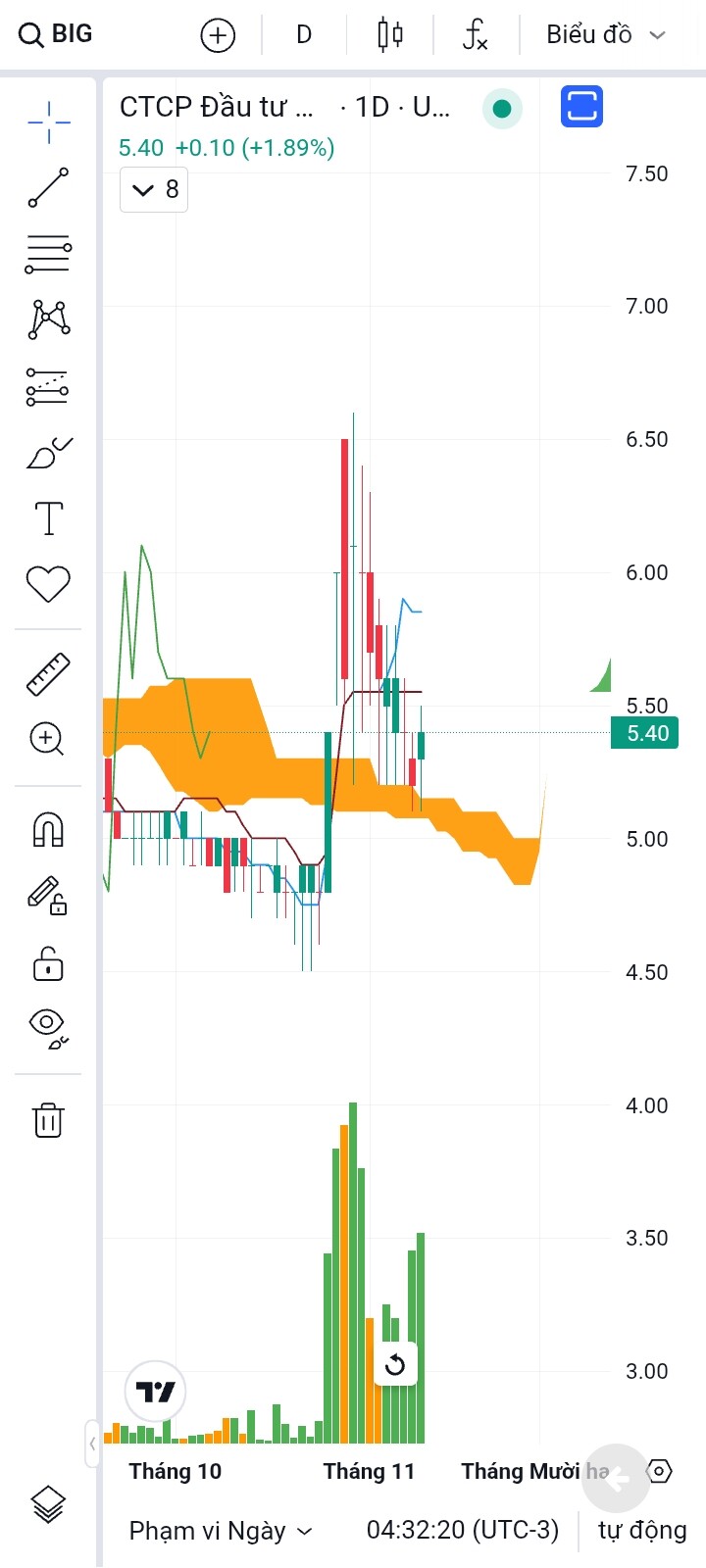The height and width of the screenshot is (1568, 706).
Task: Expand the collapsed indicator legend
Action: [x=154, y=189]
